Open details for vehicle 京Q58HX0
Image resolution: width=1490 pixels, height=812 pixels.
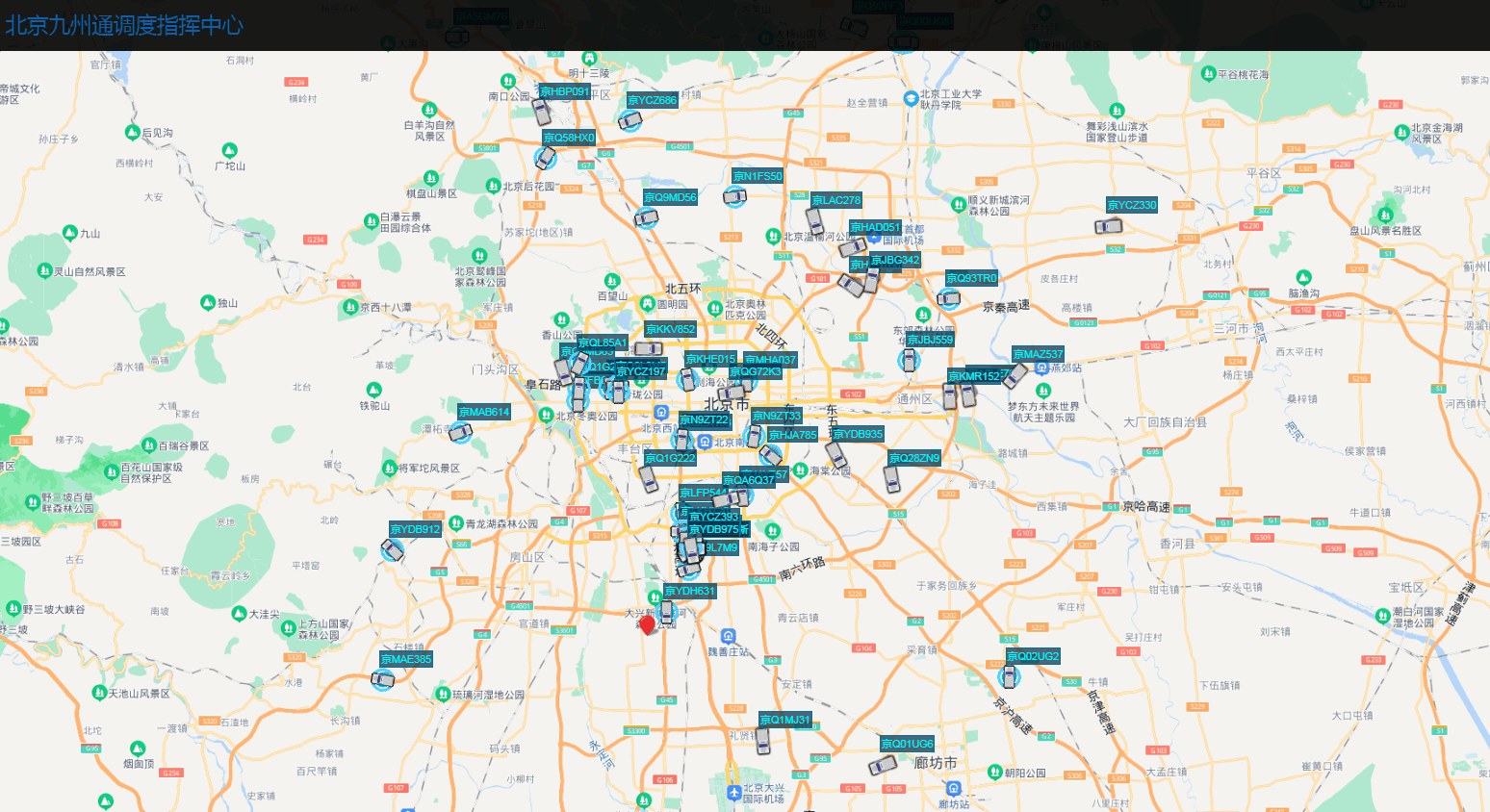pos(546,157)
